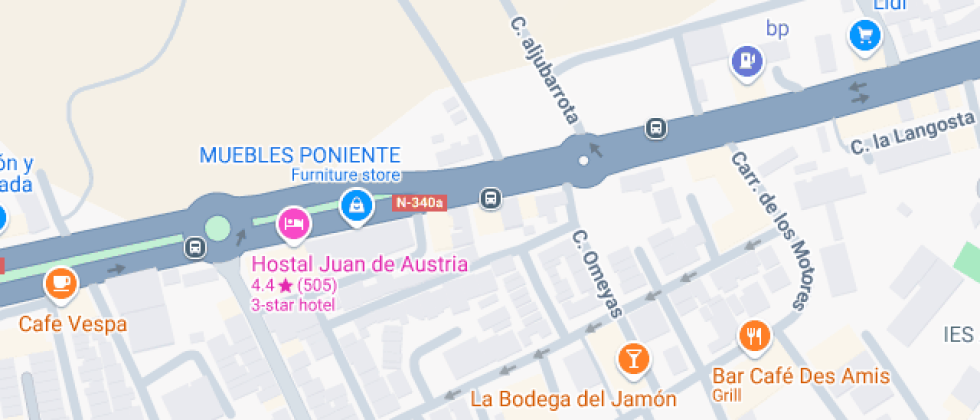Open the La Bodega del Jamón bar pin
This screenshot has width=980, height=420.
point(632,358)
